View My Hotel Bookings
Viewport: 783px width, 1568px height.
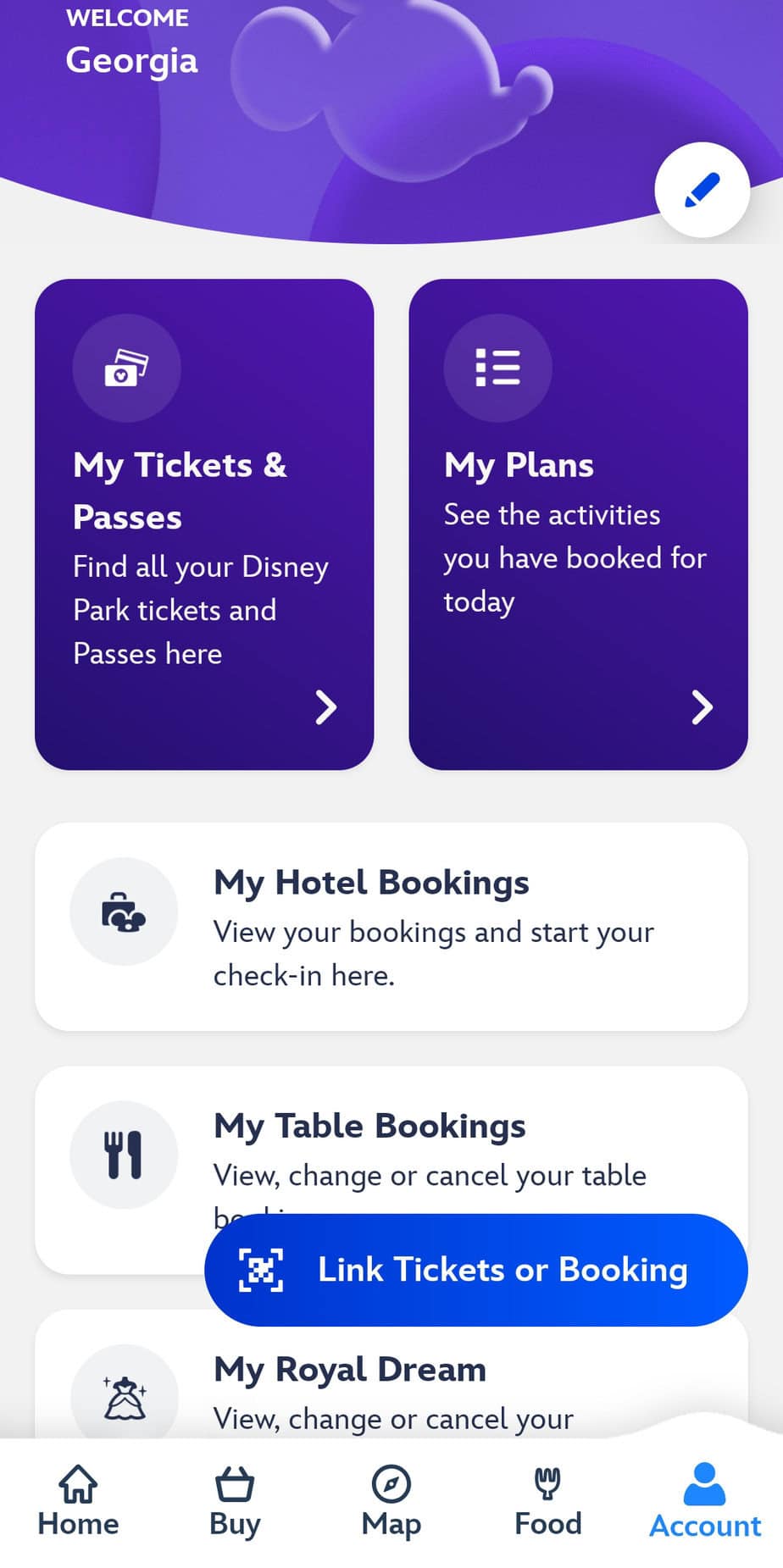pos(391,926)
